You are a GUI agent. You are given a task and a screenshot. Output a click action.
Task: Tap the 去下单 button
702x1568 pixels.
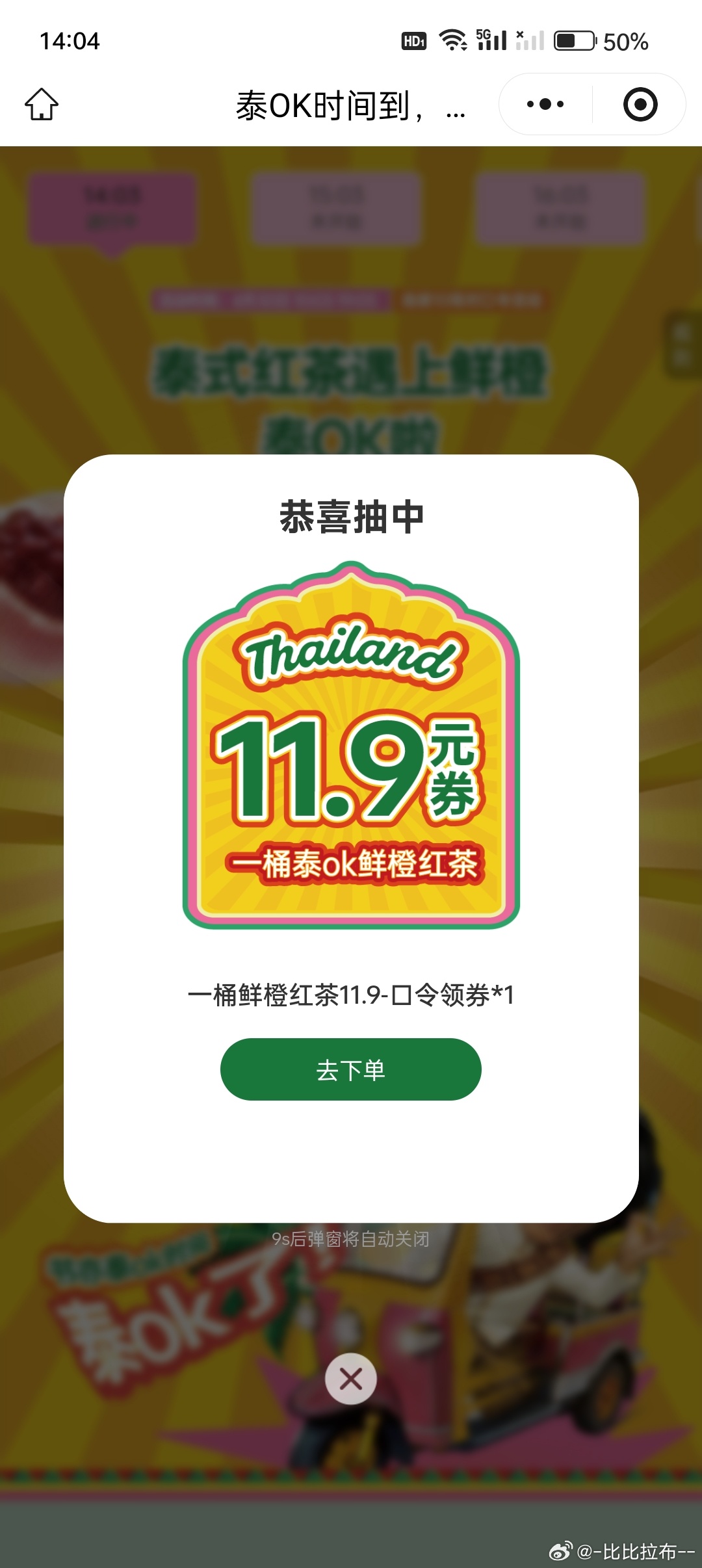point(350,1069)
